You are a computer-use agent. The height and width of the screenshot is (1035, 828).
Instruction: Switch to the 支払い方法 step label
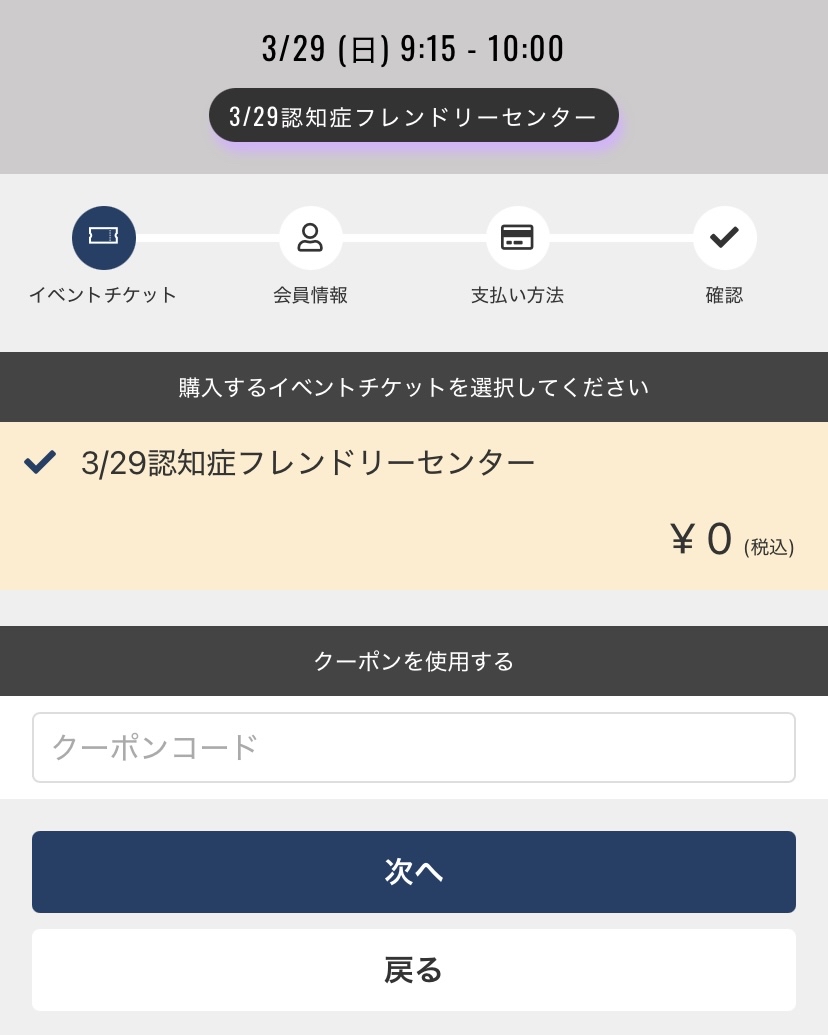(x=517, y=296)
